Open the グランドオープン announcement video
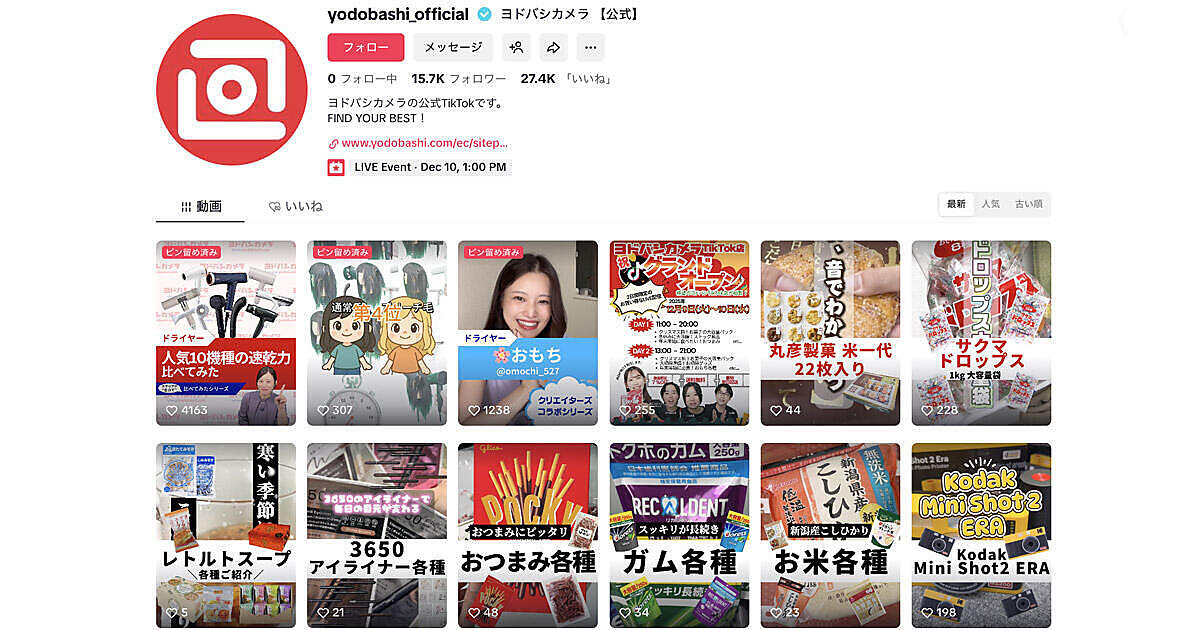This screenshot has height=630, width=1200. (679, 332)
